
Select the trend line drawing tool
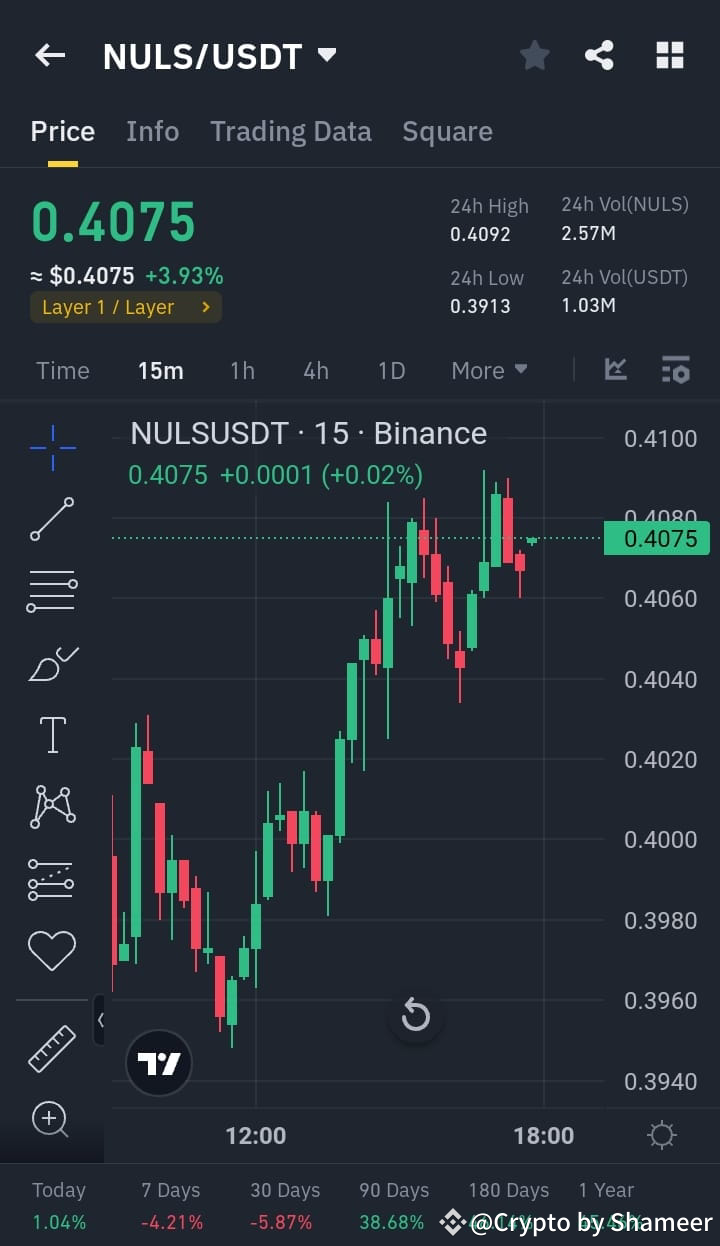pos(51,519)
